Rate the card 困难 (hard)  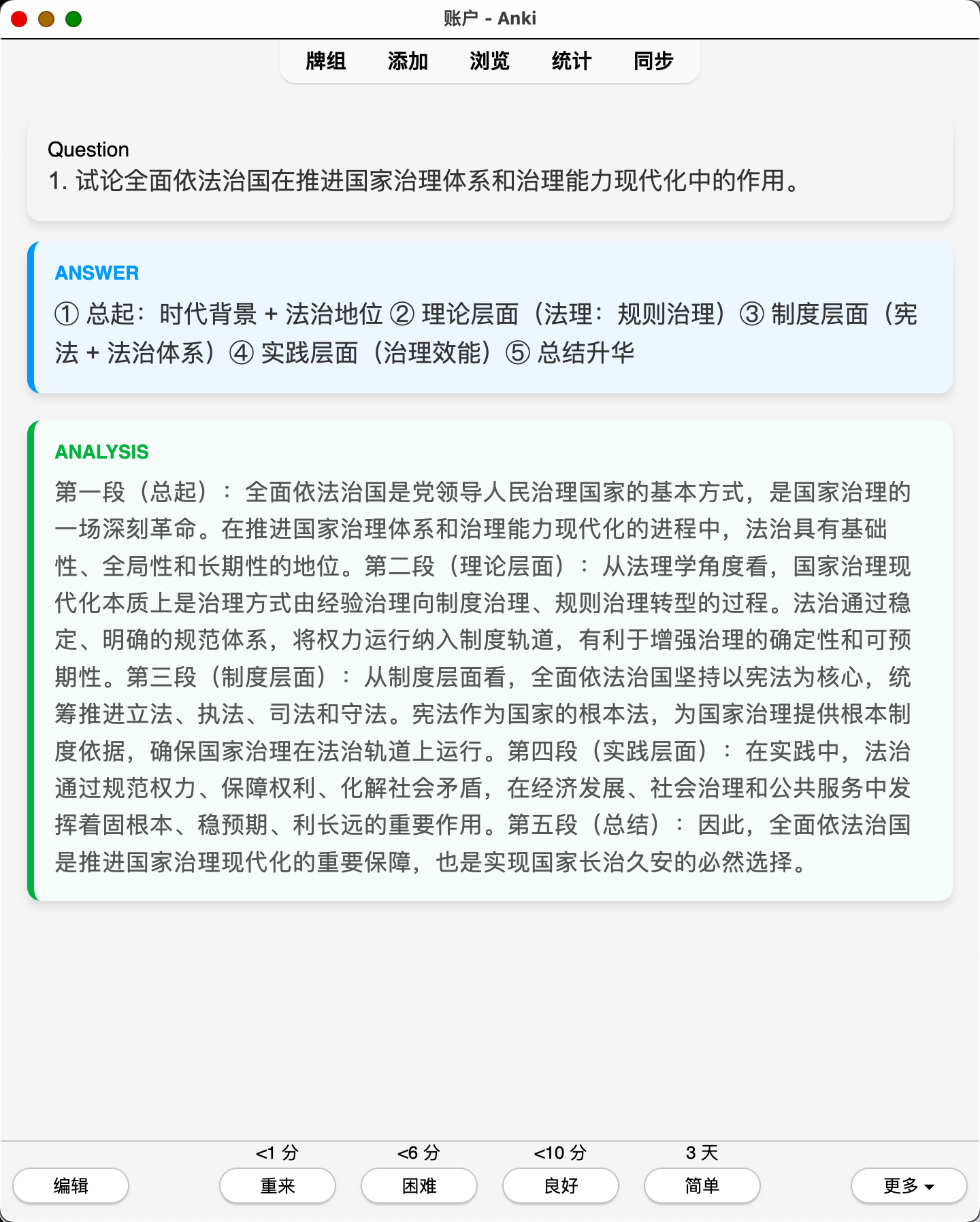click(419, 1186)
